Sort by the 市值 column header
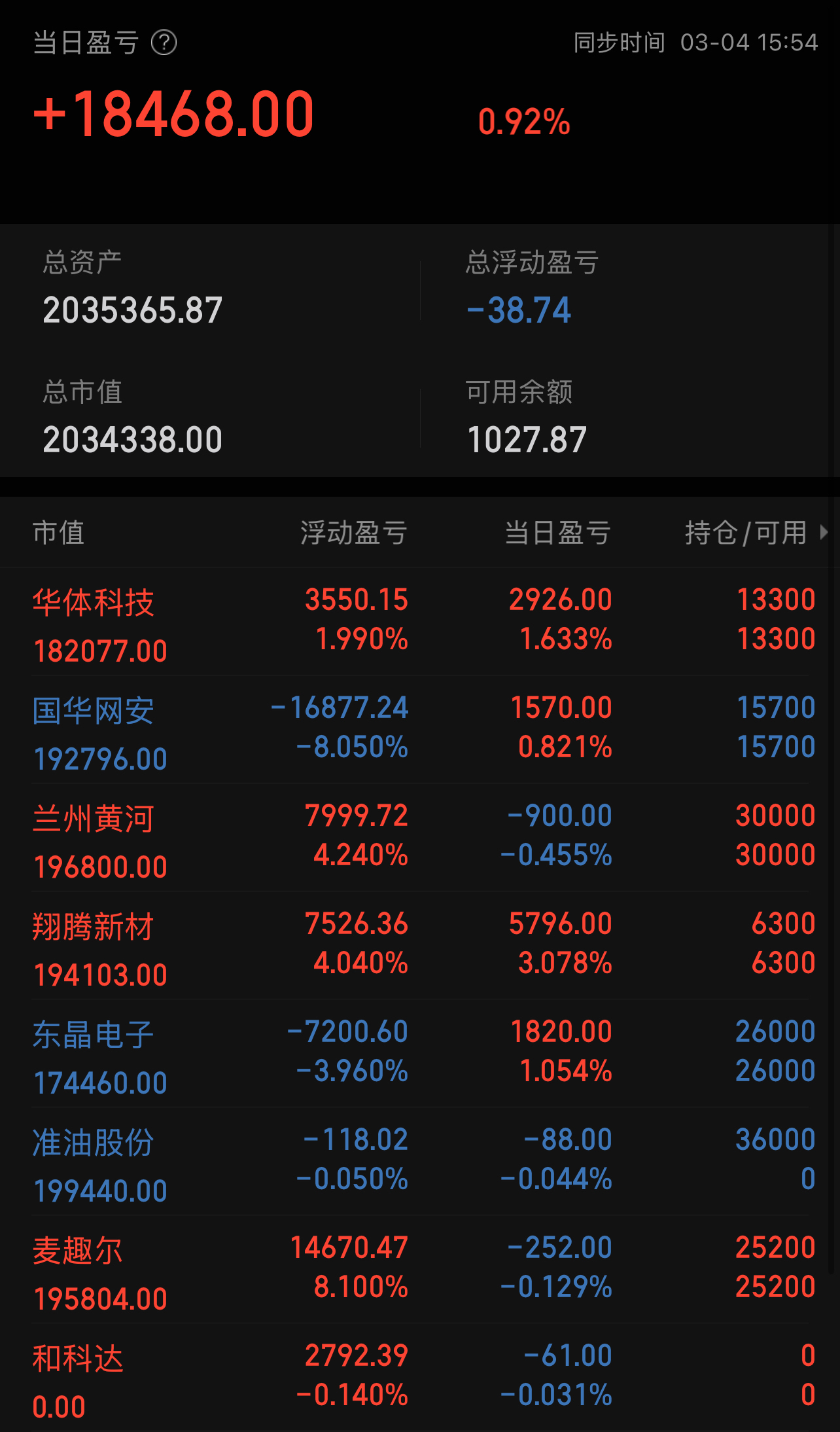 [58, 533]
